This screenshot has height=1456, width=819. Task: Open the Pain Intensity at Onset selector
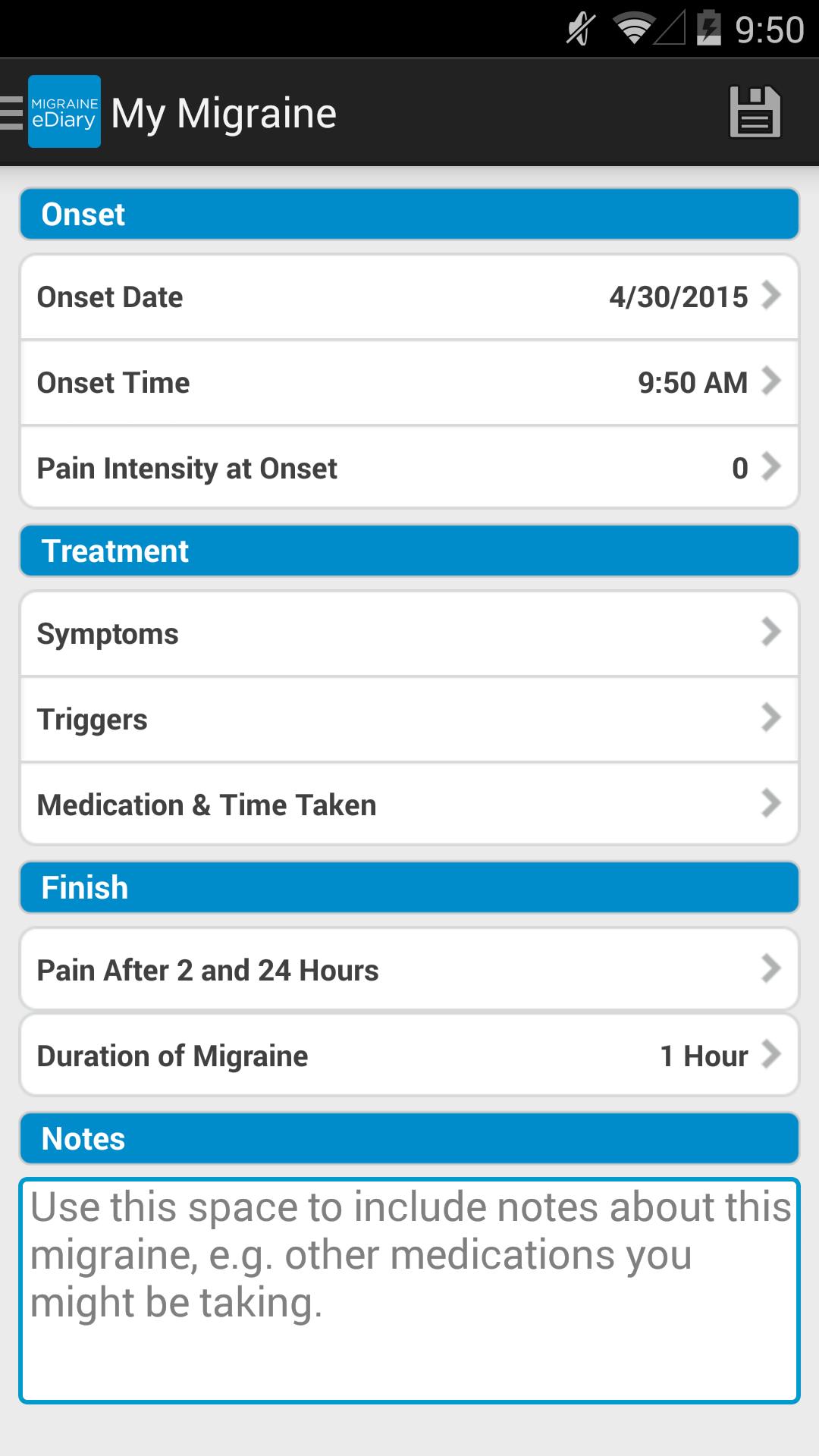(x=772, y=468)
